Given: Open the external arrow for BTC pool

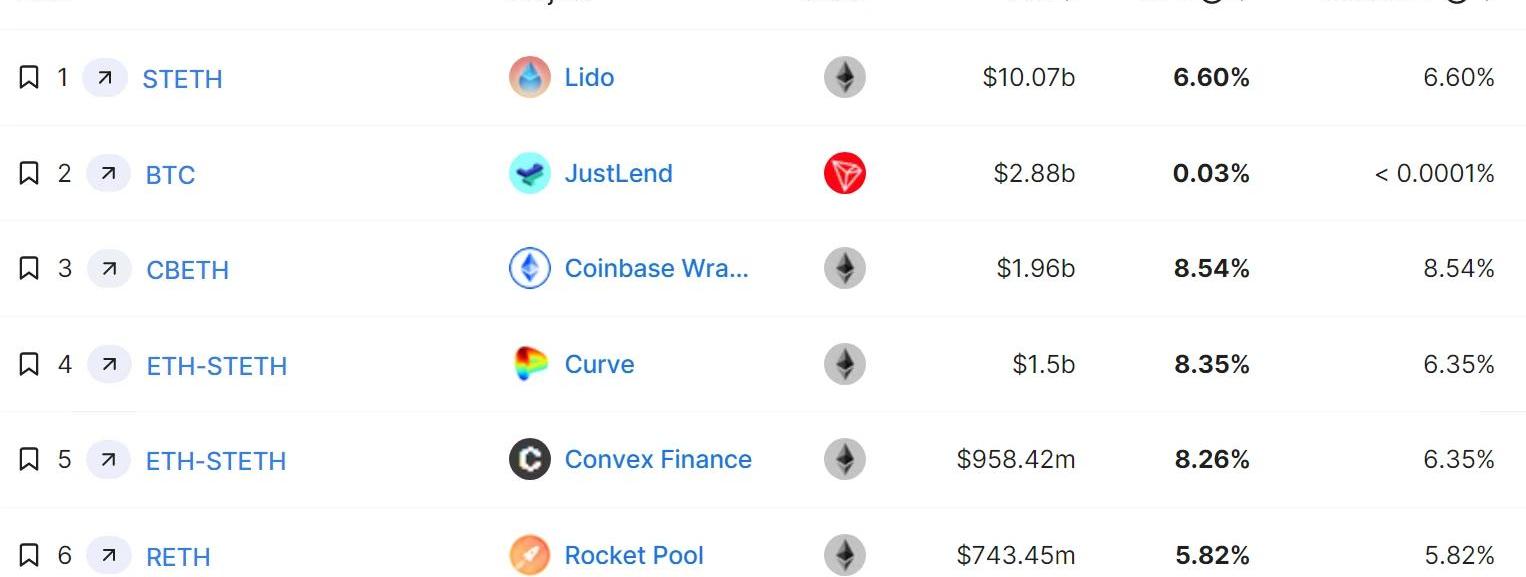Looking at the screenshot, I should [108, 173].
